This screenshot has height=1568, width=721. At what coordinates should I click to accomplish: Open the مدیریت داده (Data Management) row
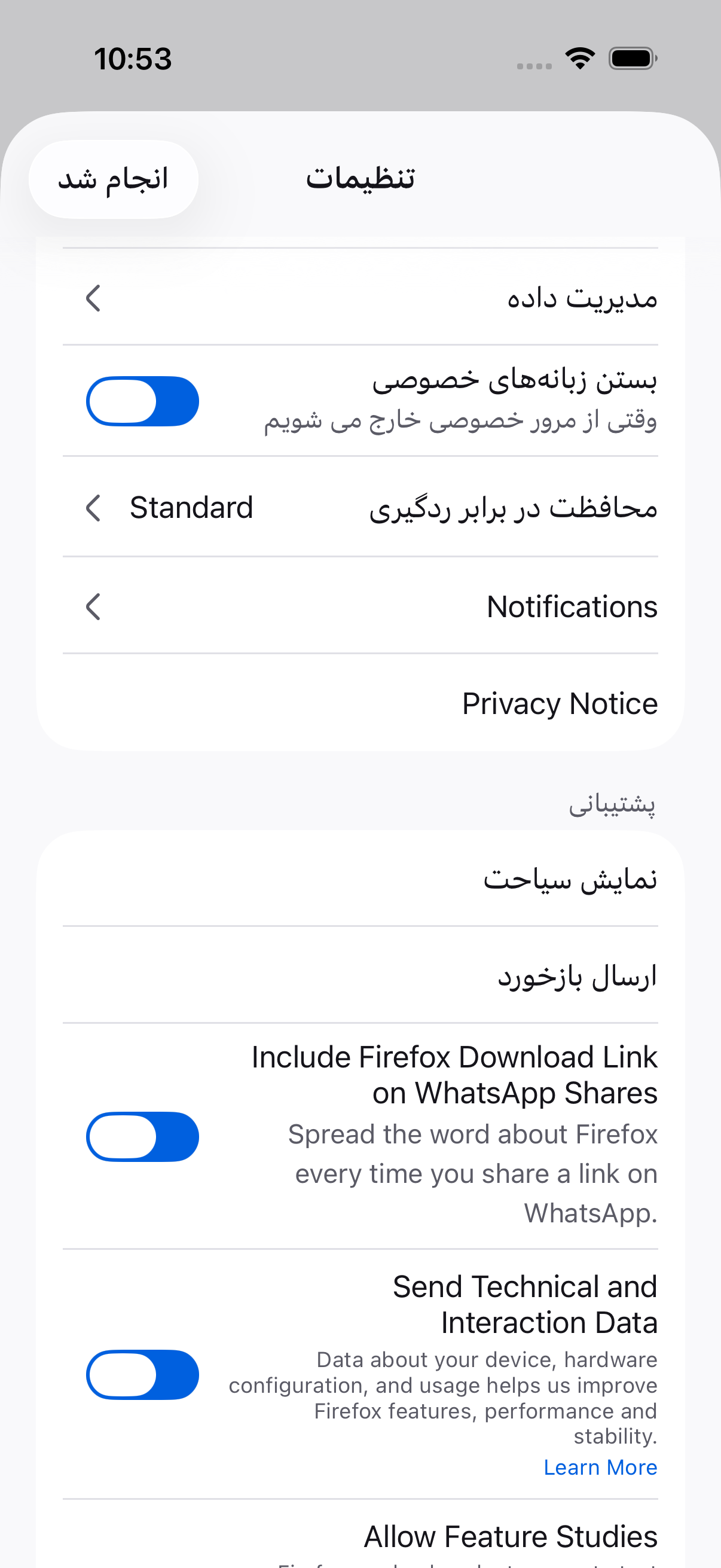(x=360, y=298)
